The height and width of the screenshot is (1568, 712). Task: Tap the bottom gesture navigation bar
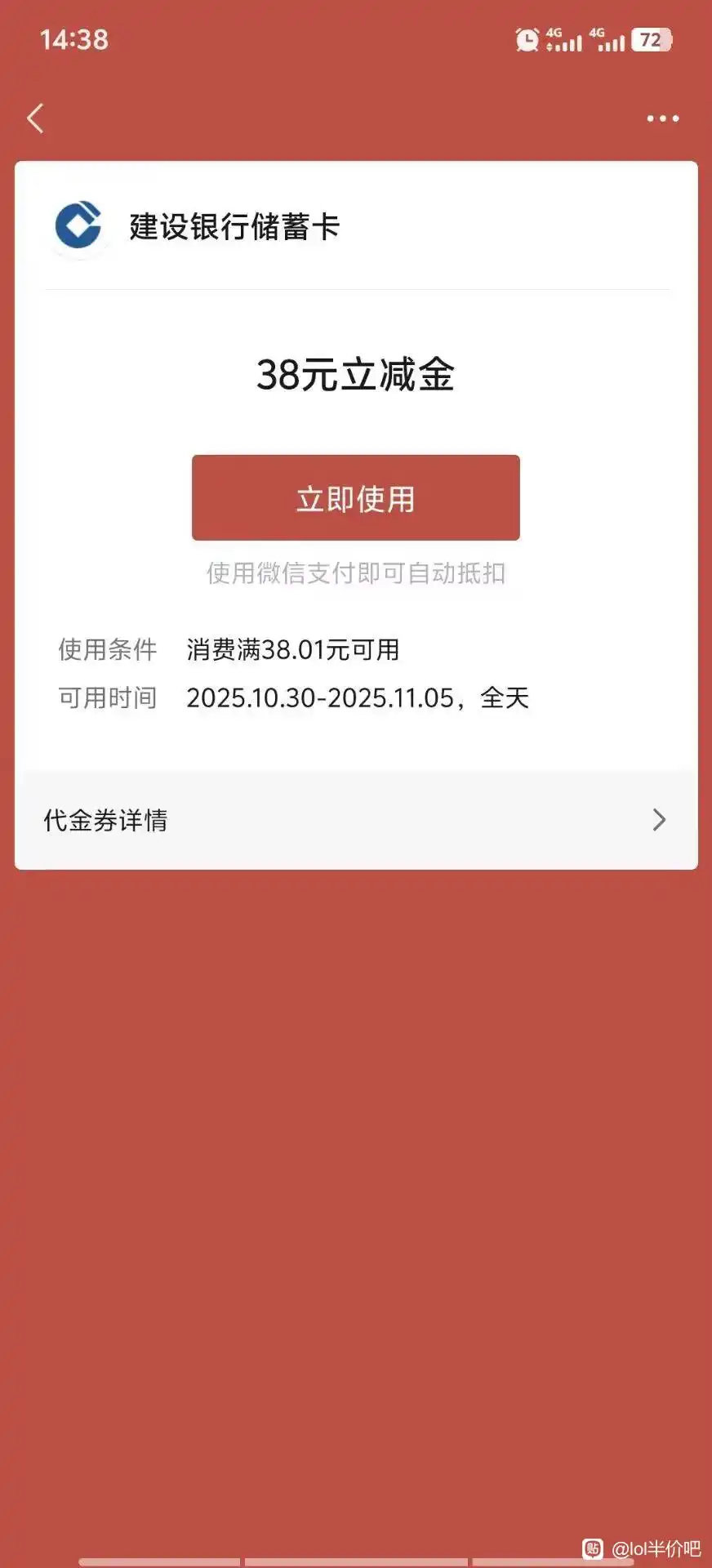tap(356, 1561)
